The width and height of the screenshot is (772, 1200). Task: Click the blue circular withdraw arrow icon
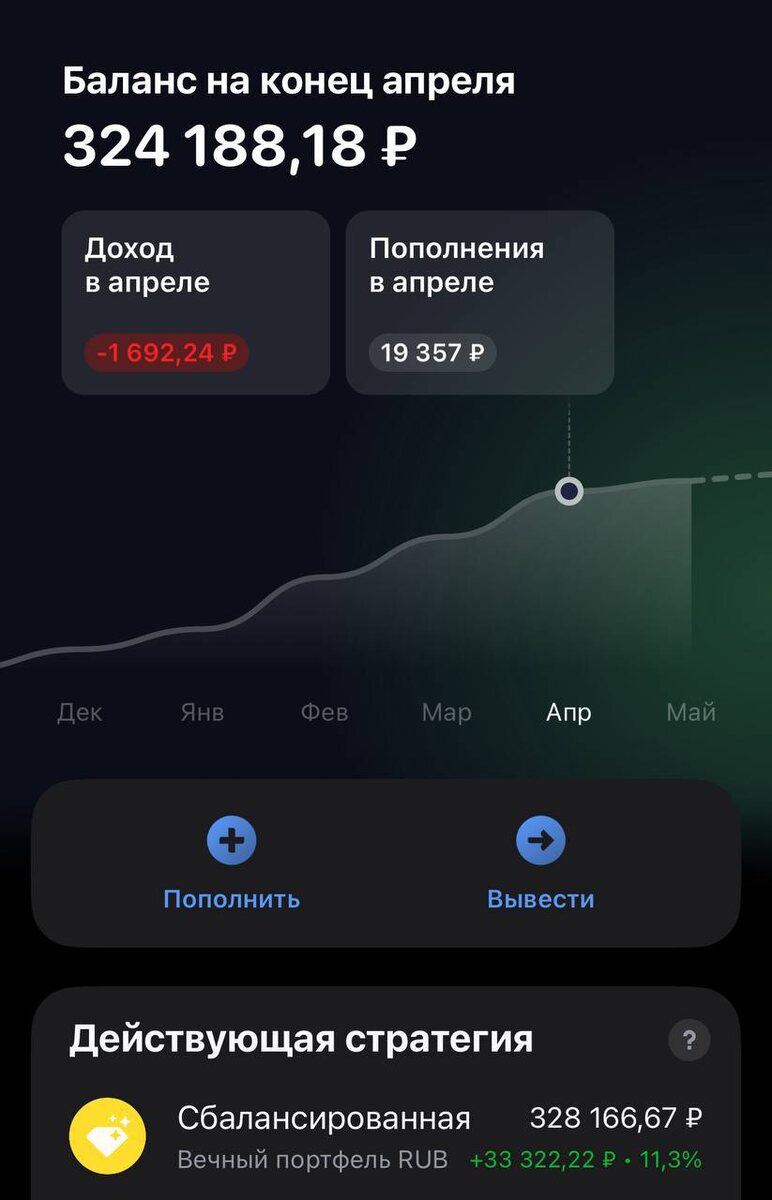click(541, 840)
